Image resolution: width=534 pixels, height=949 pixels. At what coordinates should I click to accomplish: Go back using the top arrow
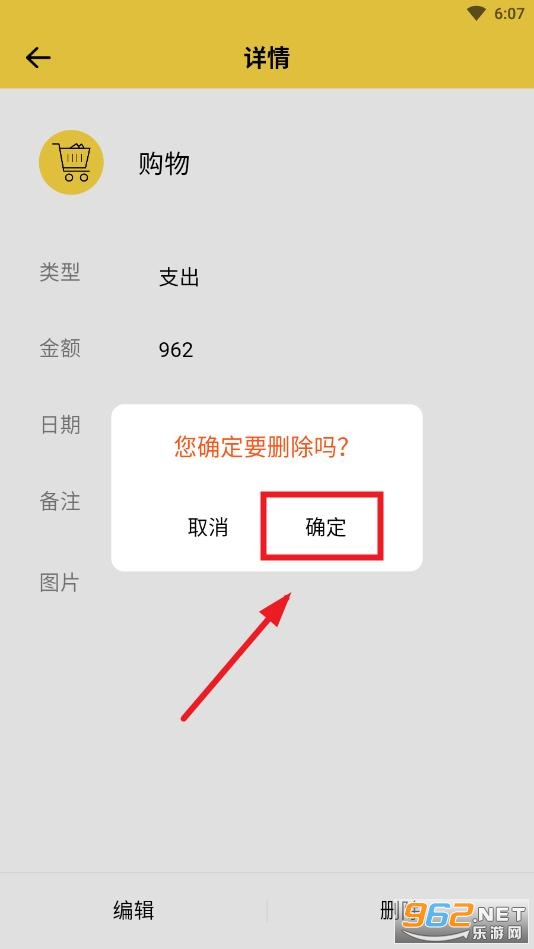[38, 57]
